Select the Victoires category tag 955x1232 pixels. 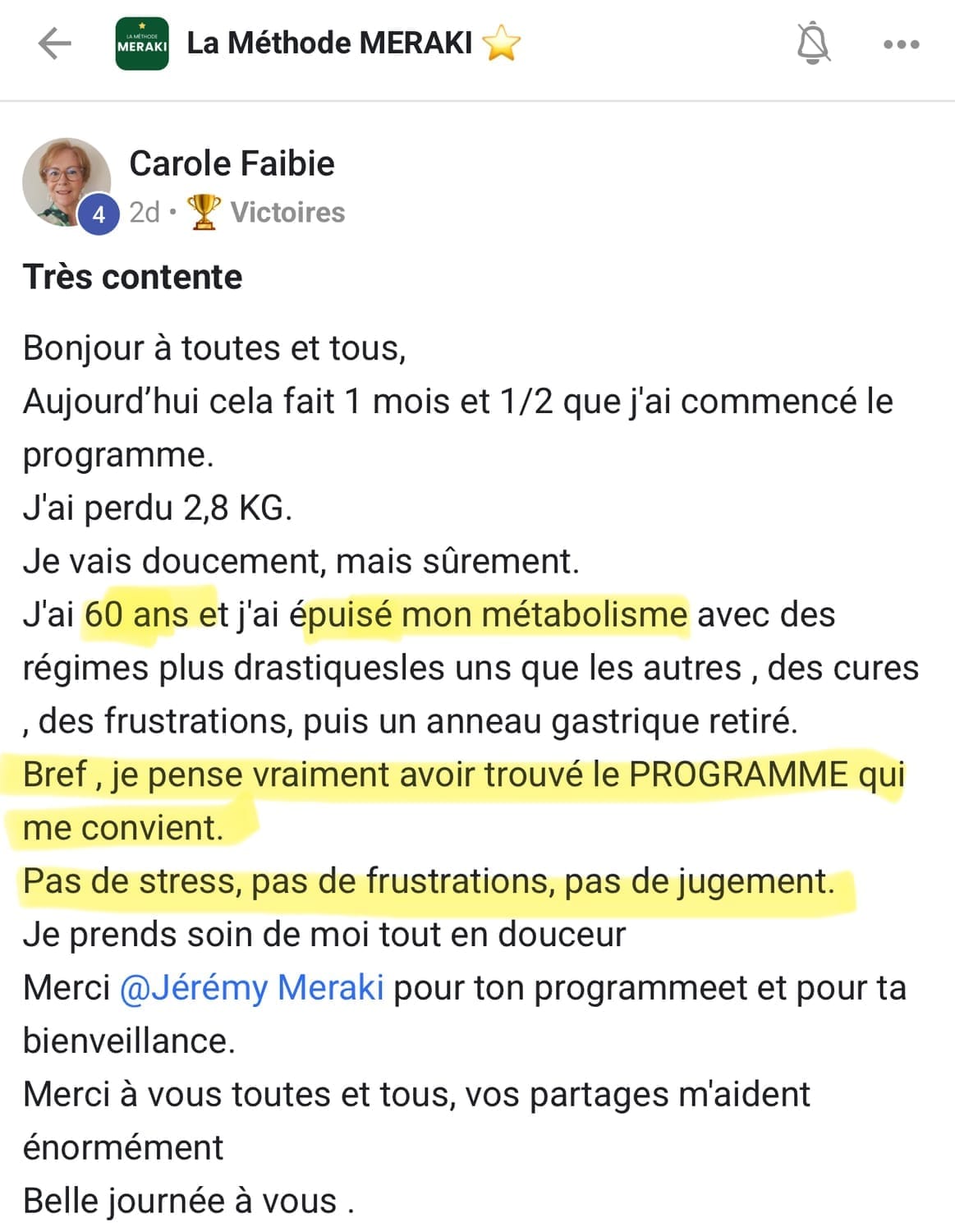click(287, 212)
